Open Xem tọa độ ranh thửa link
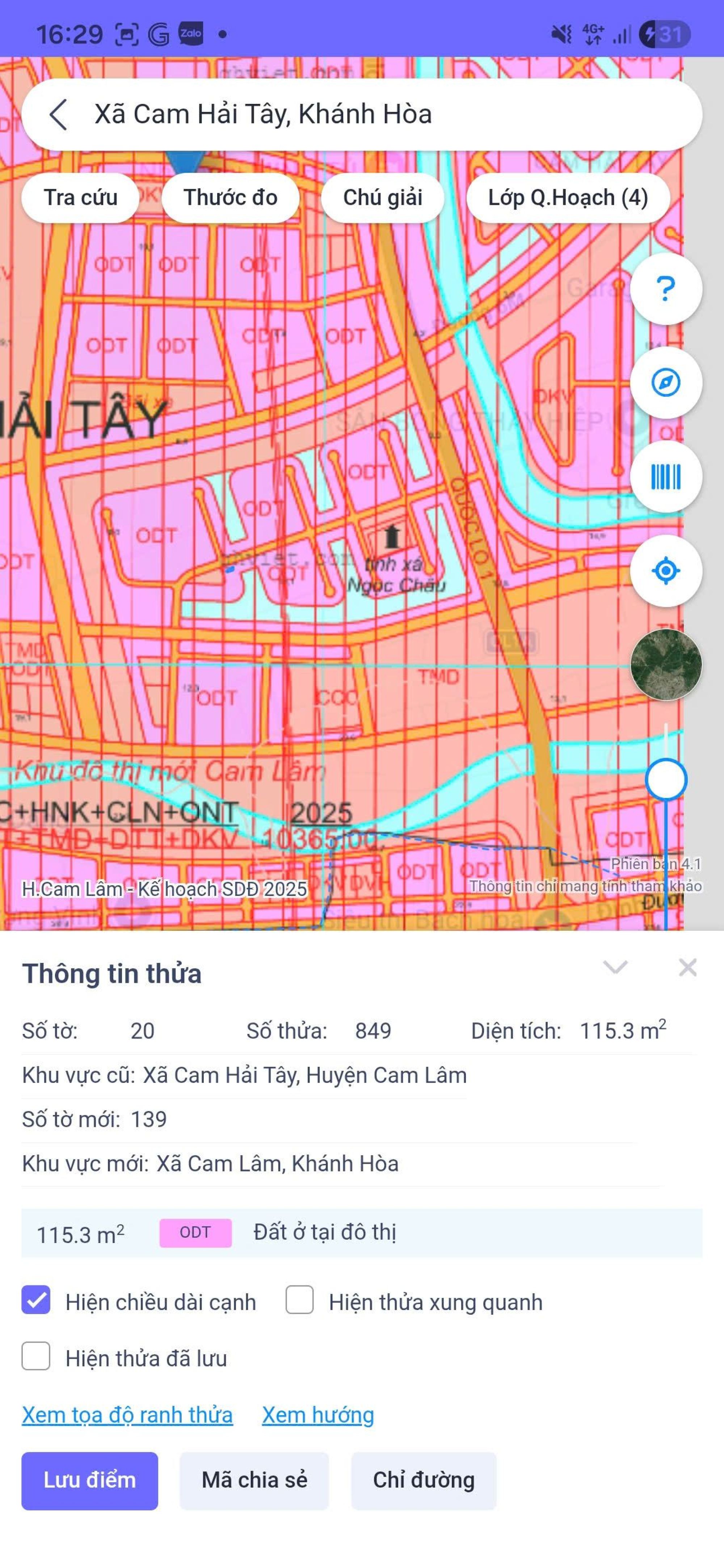 (x=127, y=1415)
